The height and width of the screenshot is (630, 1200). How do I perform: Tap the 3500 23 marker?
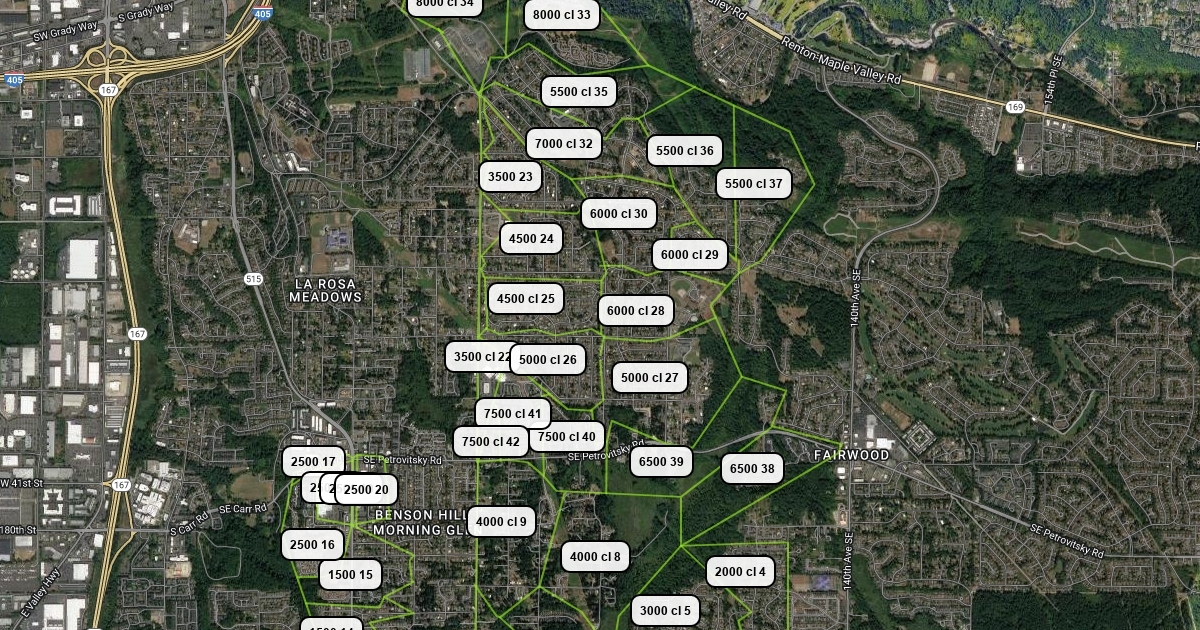pyautogui.click(x=510, y=178)
